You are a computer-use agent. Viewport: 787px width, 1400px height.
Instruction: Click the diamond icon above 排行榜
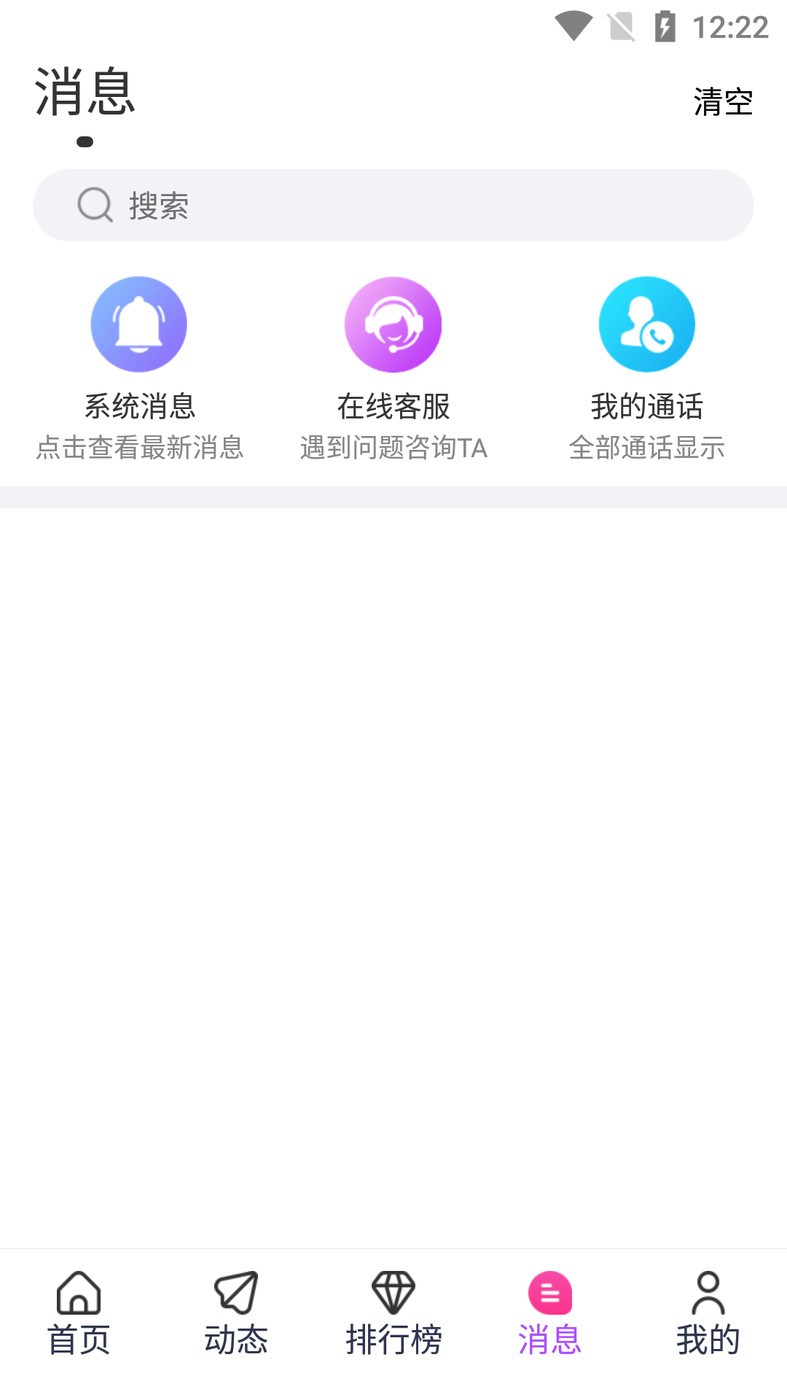coord(393,1292)
